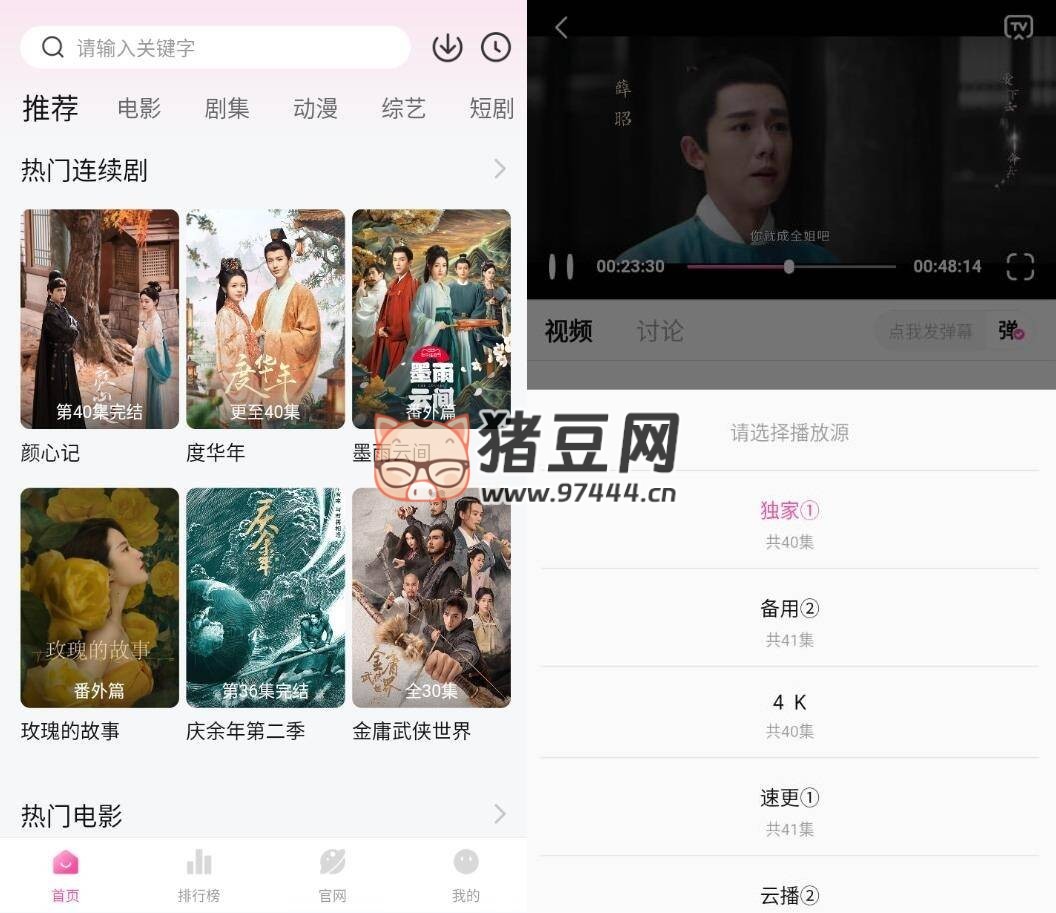The height and width of the screenshot is (913, 1056).
Task: Enter fullscreen video mode
Action: [1019, 267]
